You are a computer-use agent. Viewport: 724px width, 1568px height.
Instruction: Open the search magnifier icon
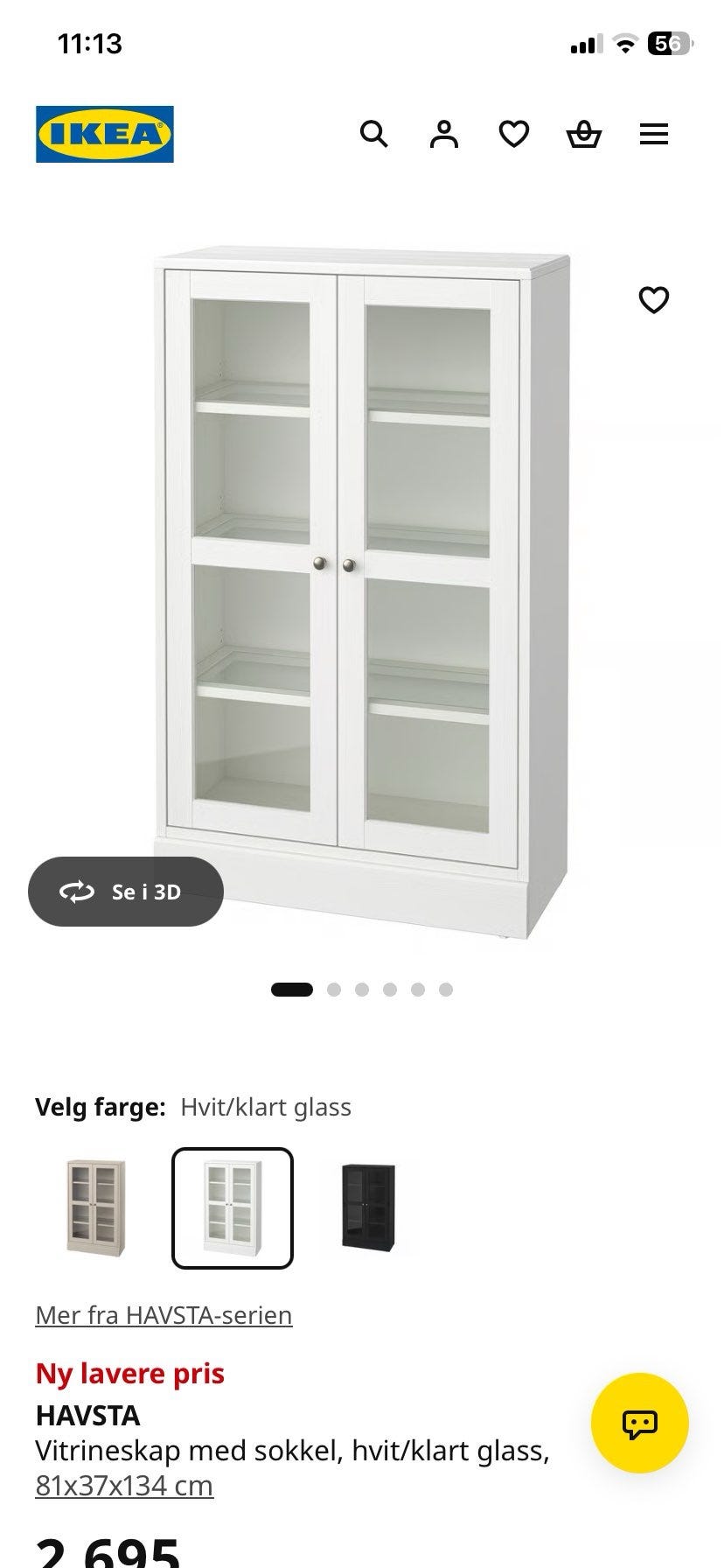click(374, 134)
